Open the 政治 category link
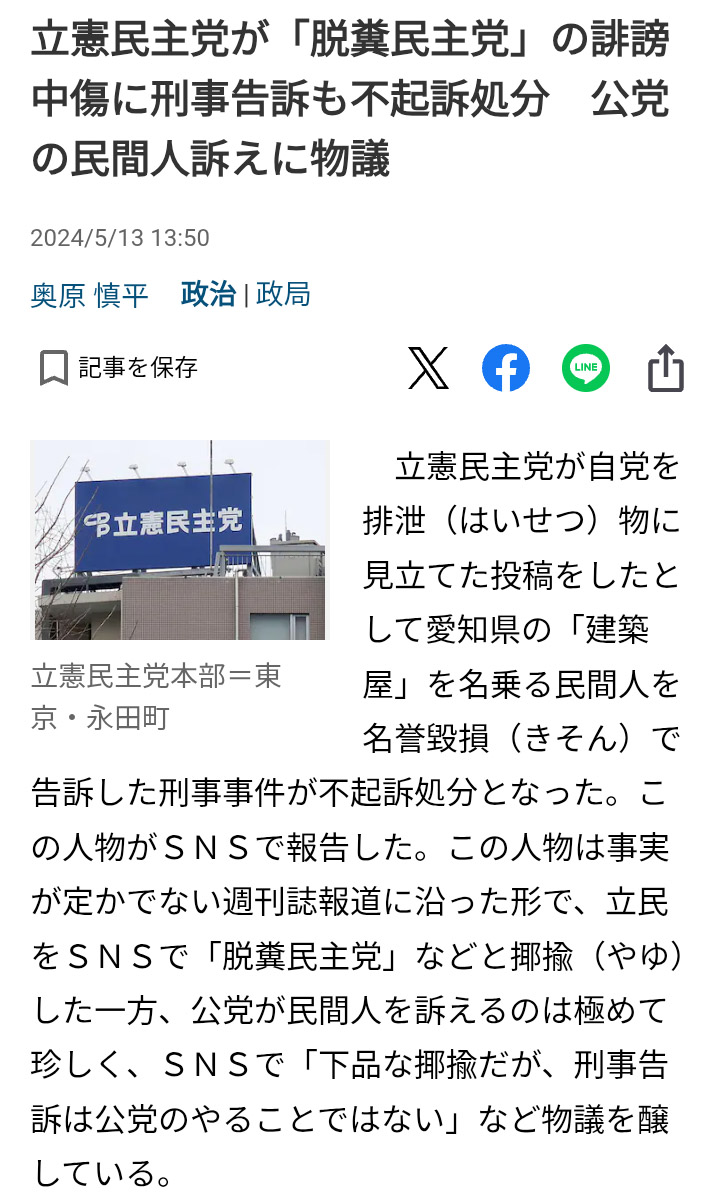The image size is (720, 1198). coord(208,294)
